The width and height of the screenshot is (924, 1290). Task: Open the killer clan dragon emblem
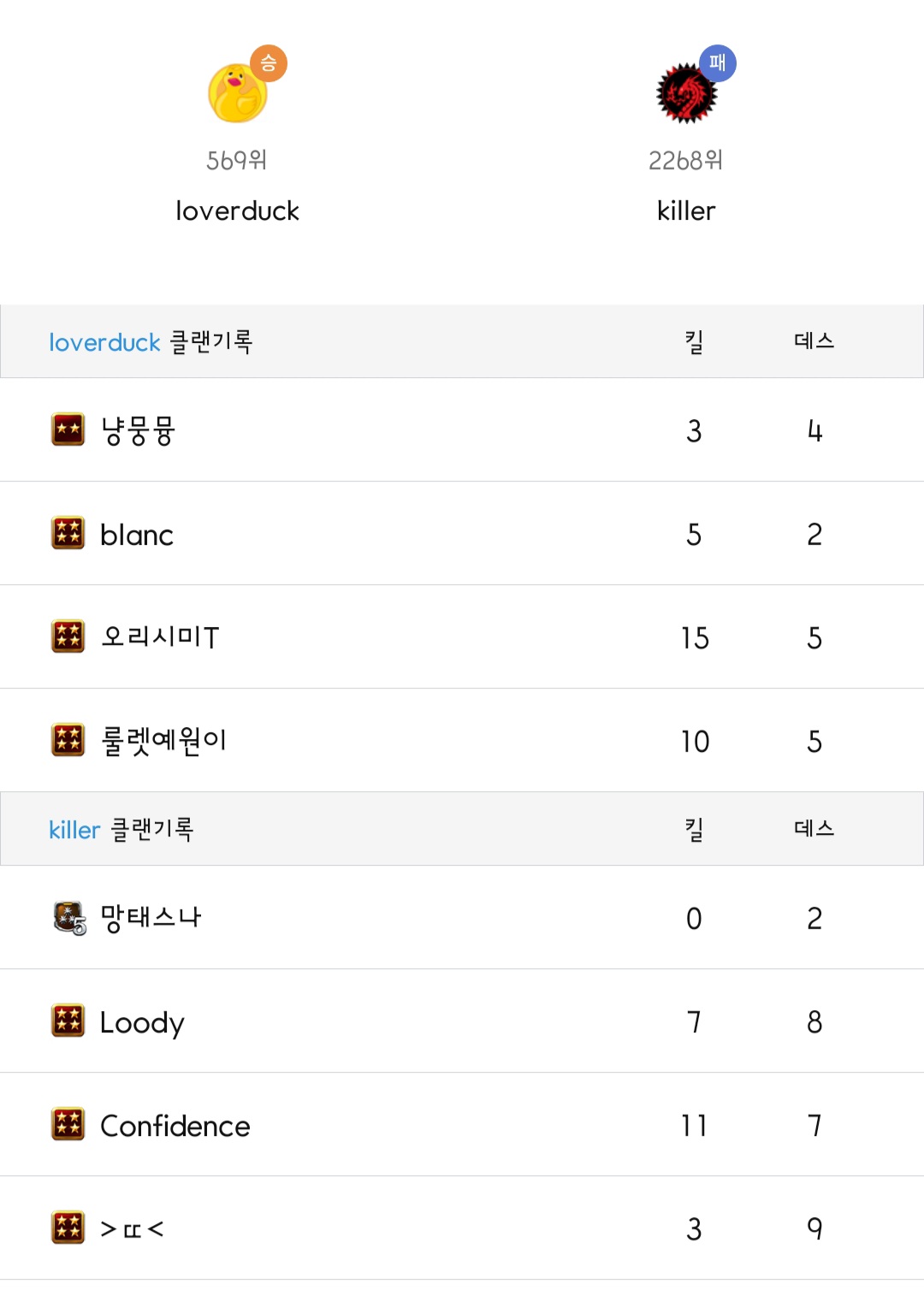coord(686,93)
